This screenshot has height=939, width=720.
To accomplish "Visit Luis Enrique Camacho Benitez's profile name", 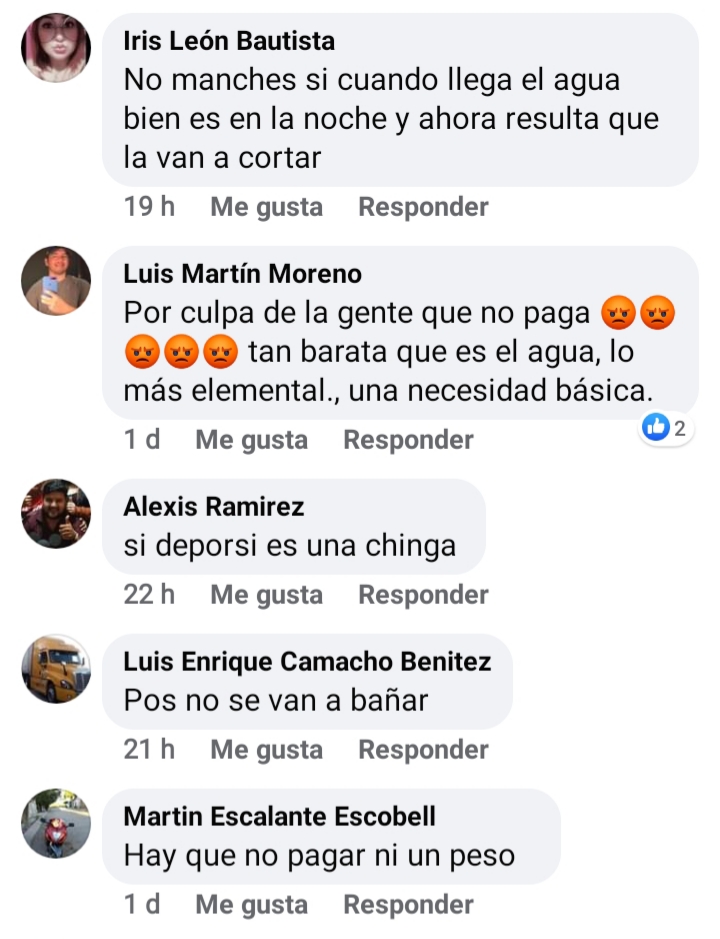I will (x=307, y=662).
